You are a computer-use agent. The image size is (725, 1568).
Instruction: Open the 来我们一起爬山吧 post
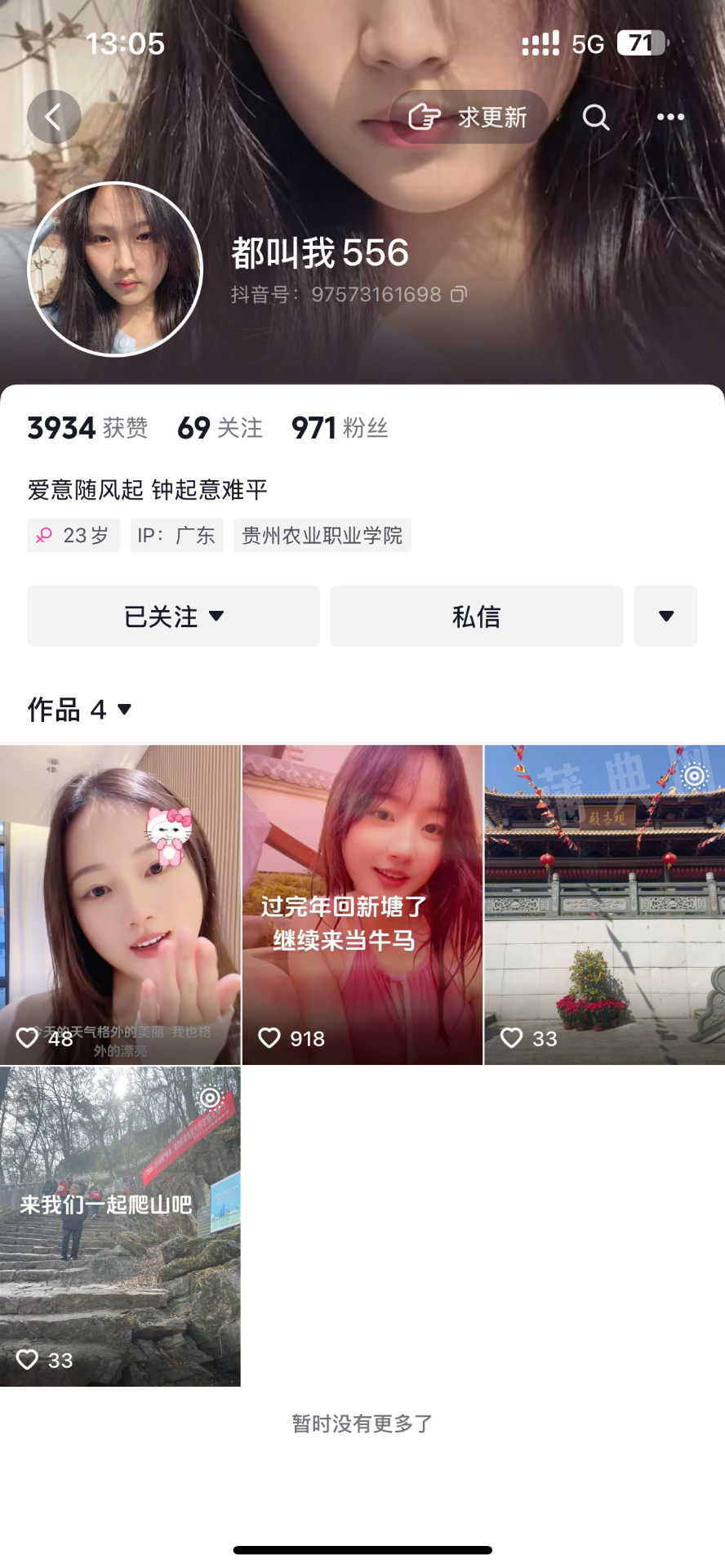tap(120, 1225)
